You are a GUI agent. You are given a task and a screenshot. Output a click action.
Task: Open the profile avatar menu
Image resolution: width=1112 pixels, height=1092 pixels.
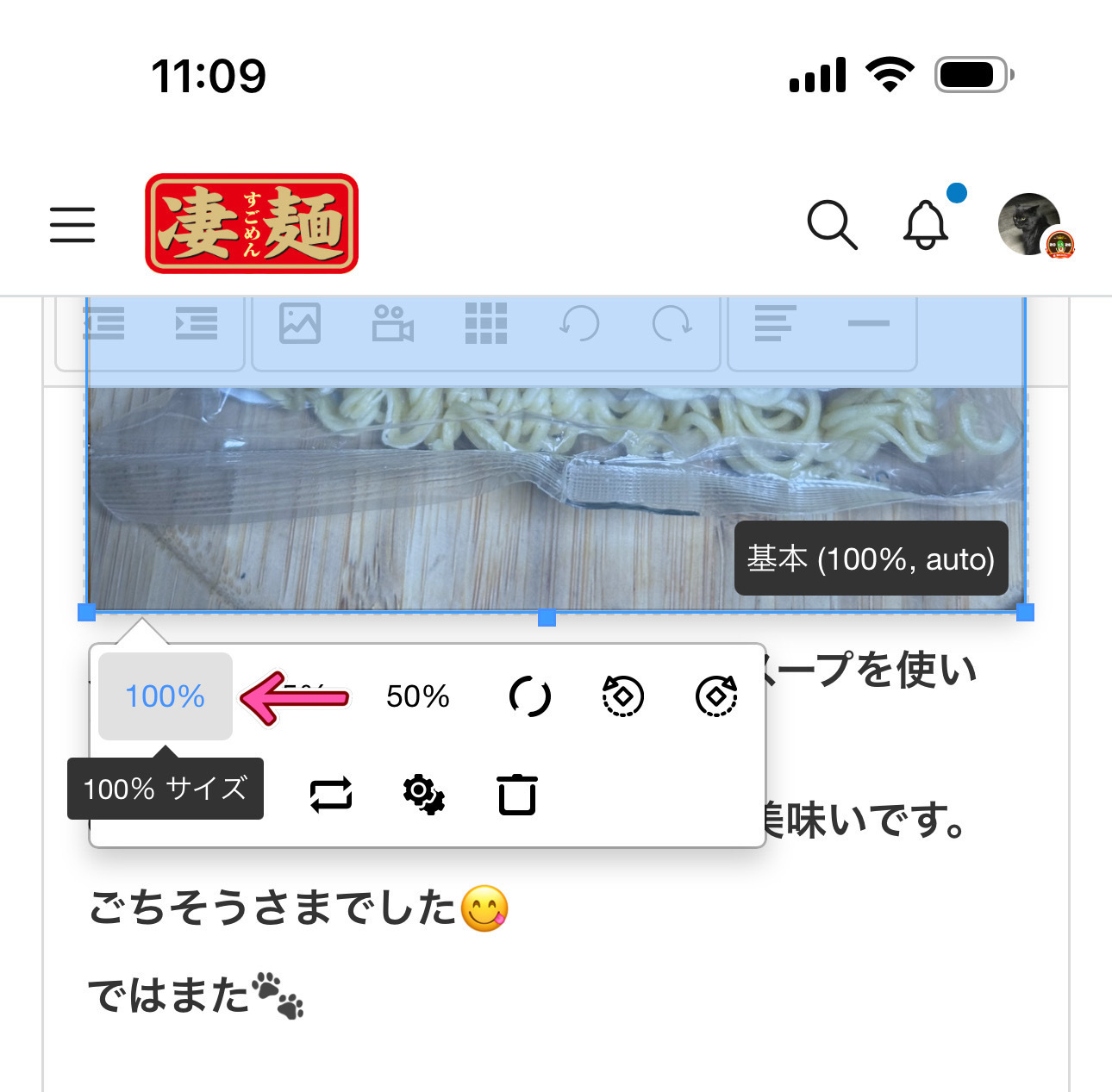pyautogui.click(x=1030, y=224)
